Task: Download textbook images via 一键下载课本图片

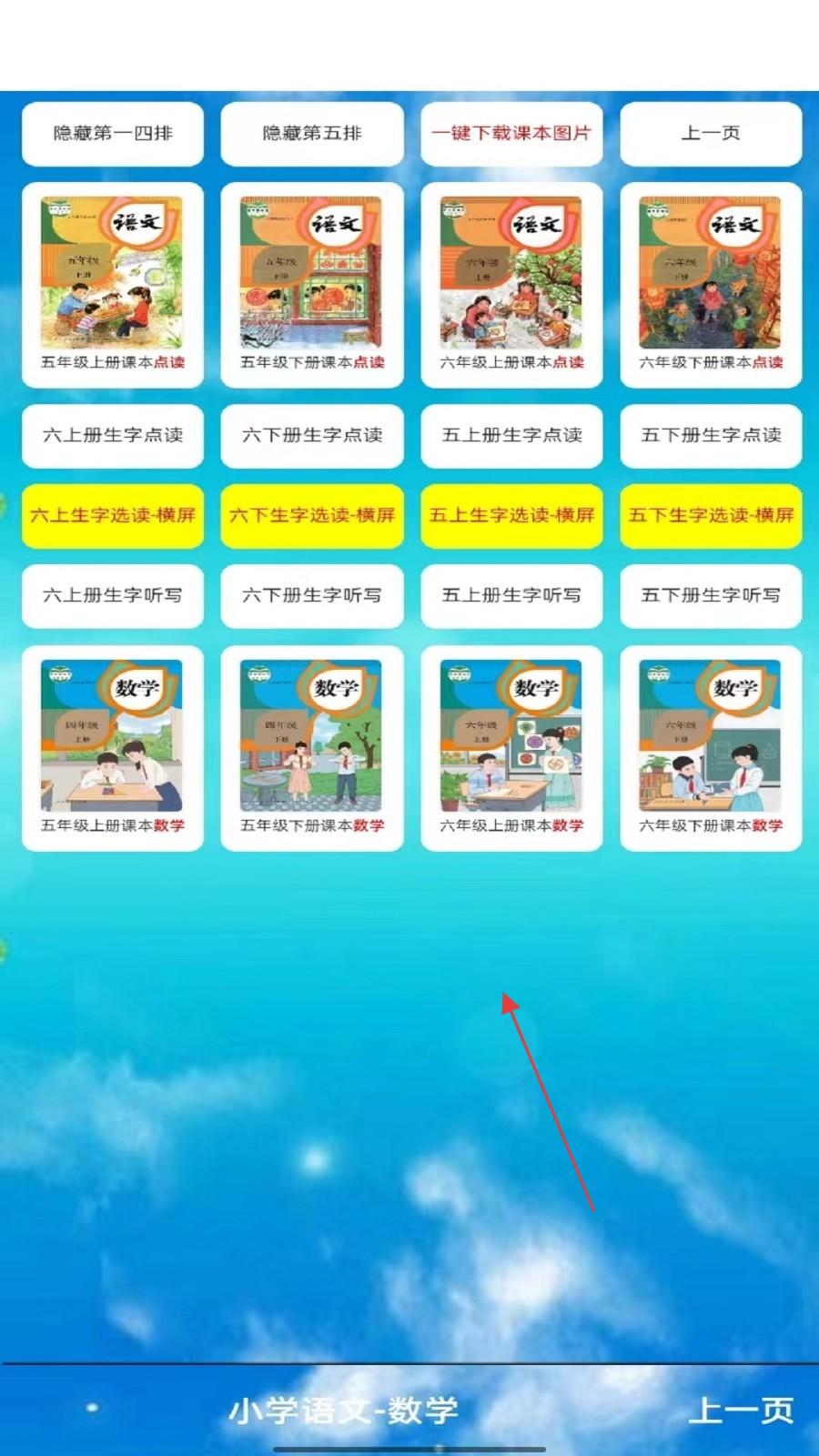Action: (x=511, y=134)
